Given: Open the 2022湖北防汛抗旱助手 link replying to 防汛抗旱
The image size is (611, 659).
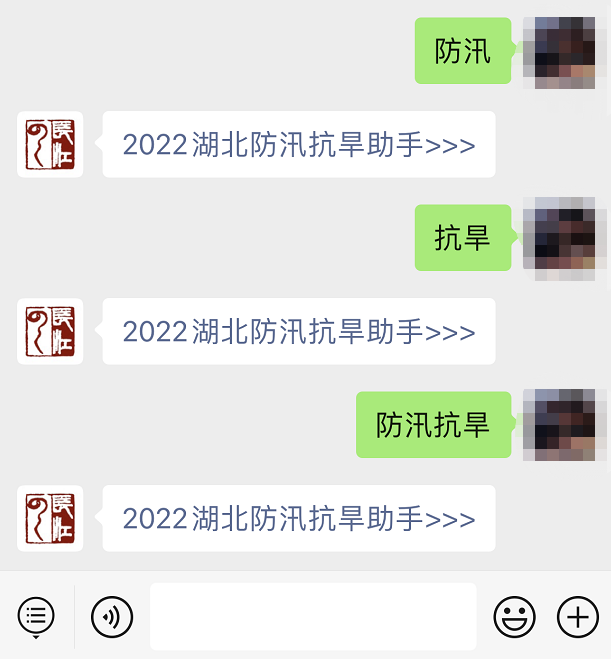Looking at the screenshot, I should click(x=298, y=518).
